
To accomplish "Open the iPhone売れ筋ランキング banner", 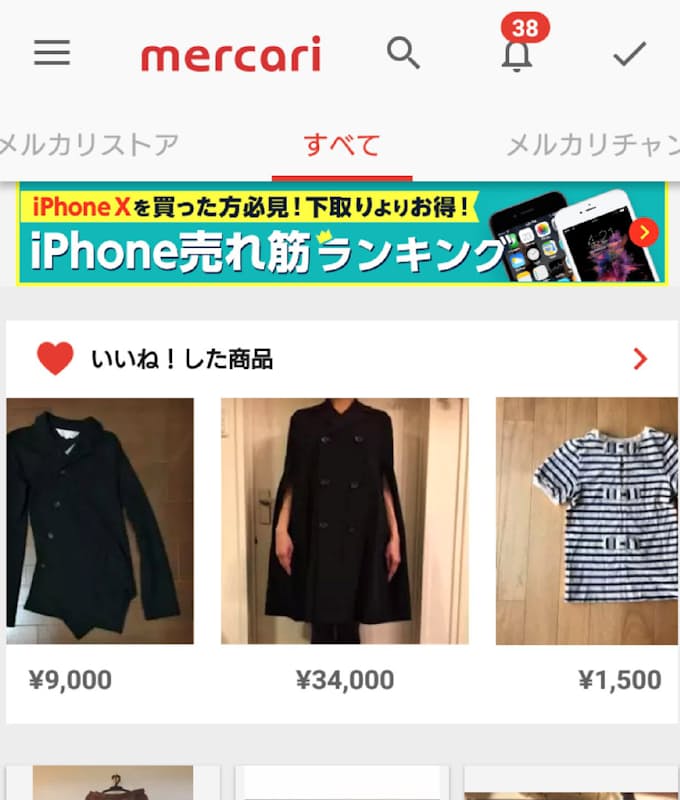I will 340,233.
